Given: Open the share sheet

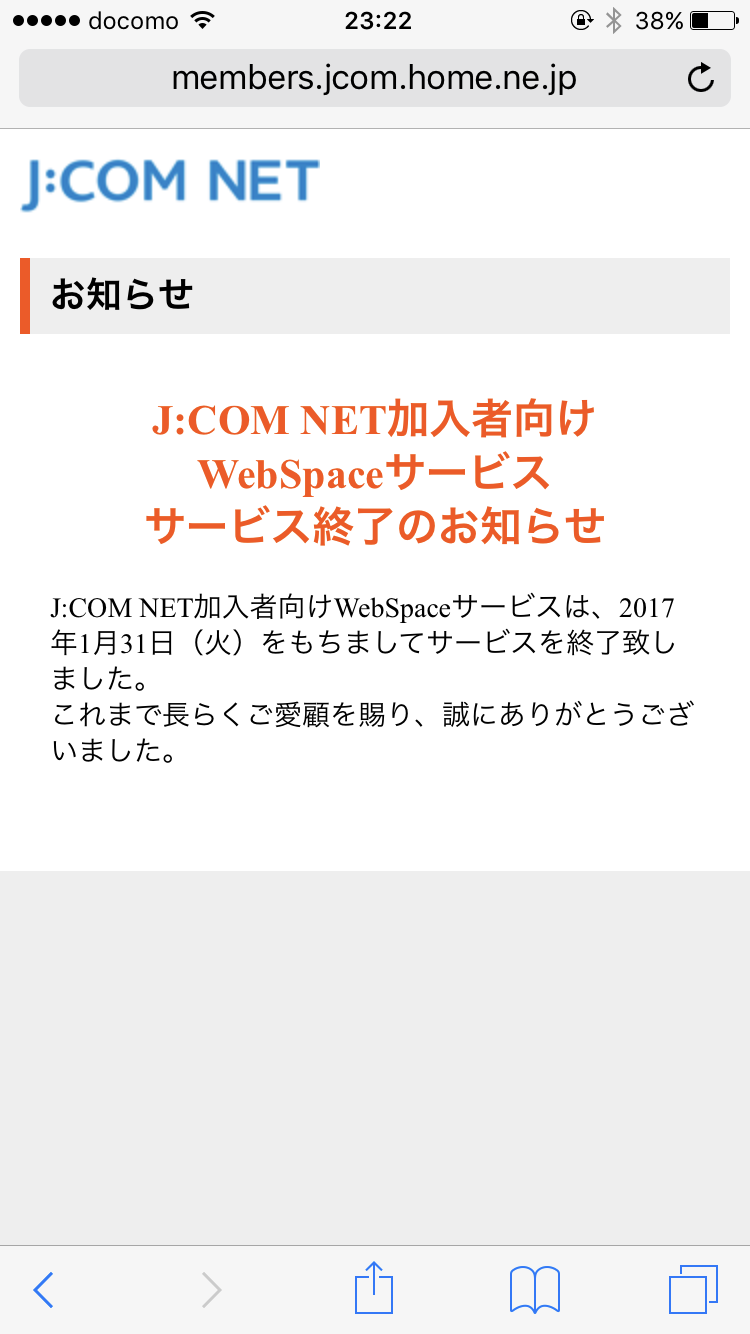Looking at the screenshot, I should coord(374,1288).
